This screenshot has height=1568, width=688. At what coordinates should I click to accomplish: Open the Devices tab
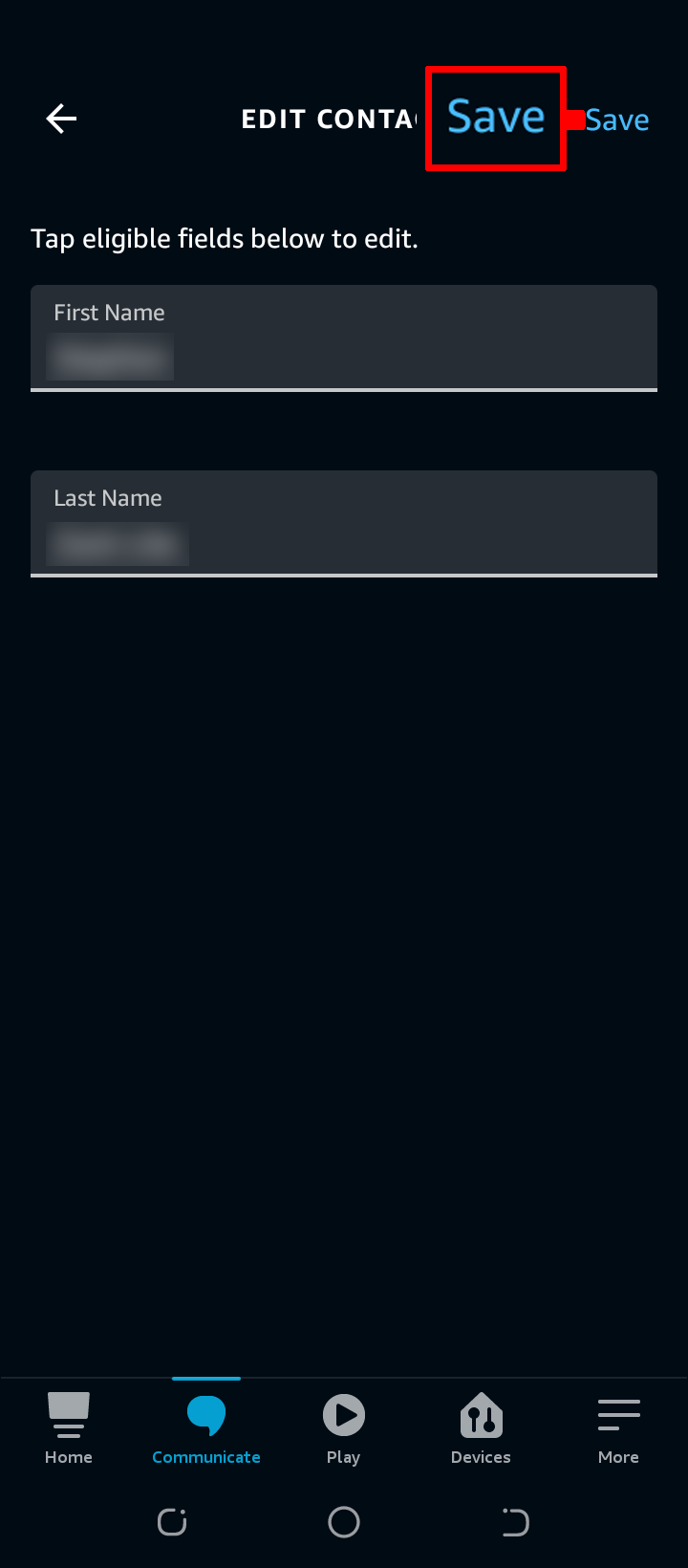[481, 1428]
